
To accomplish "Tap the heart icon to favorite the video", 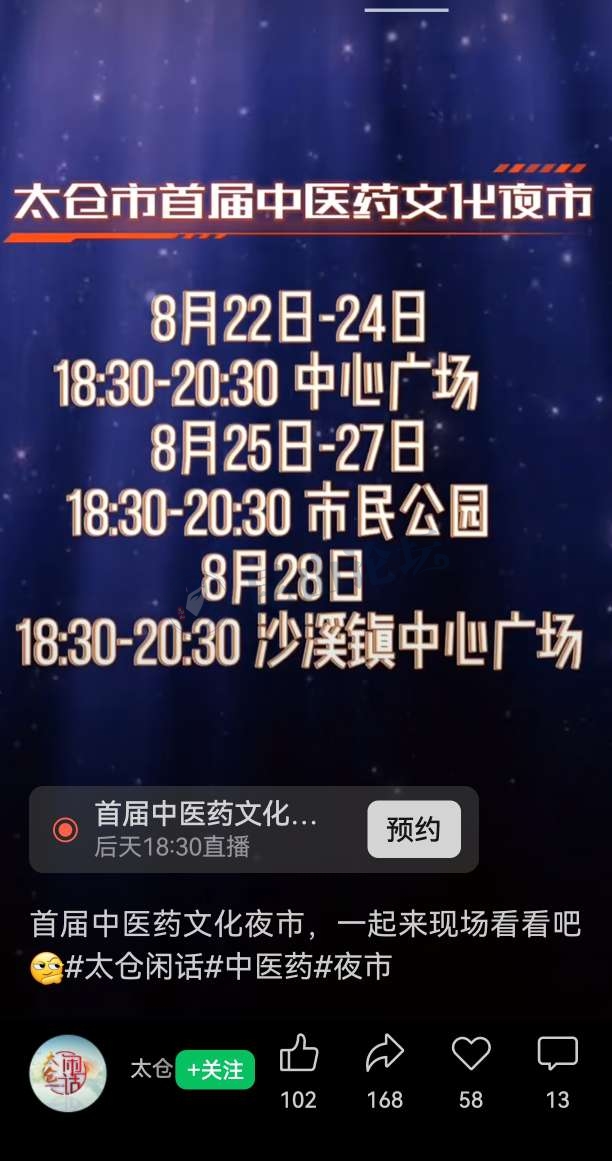I will pyautogui.click(x=471, y=1054).
